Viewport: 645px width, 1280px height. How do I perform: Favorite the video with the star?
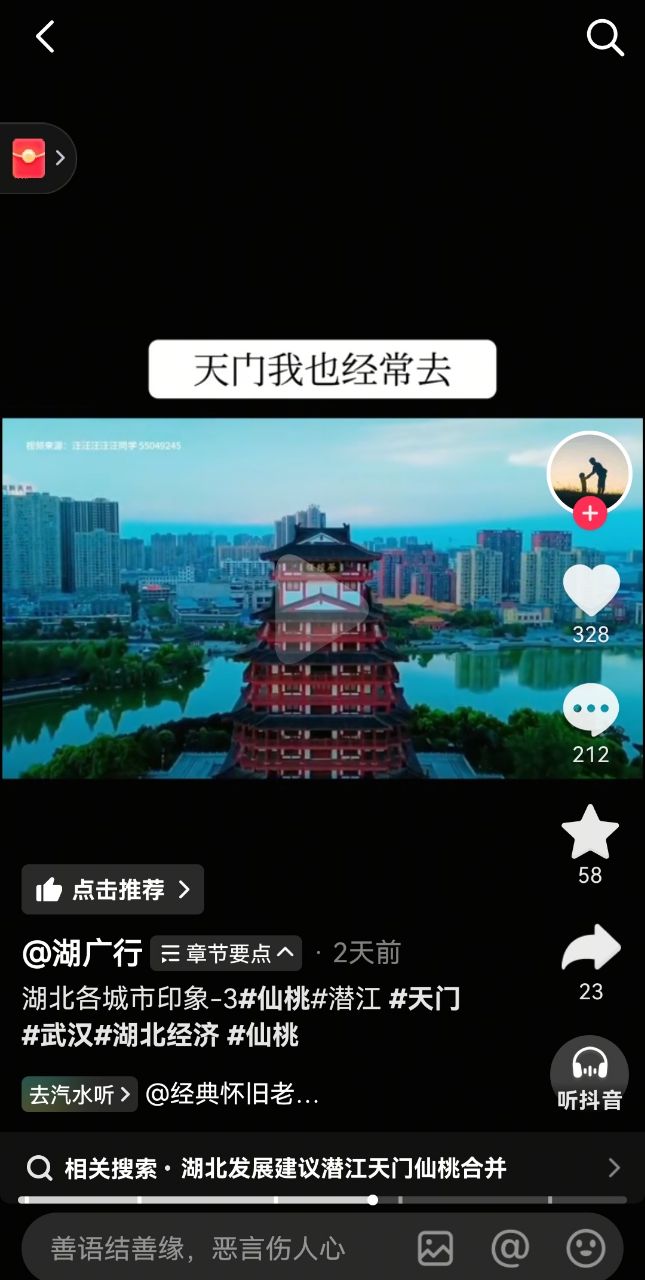[590, 832]
